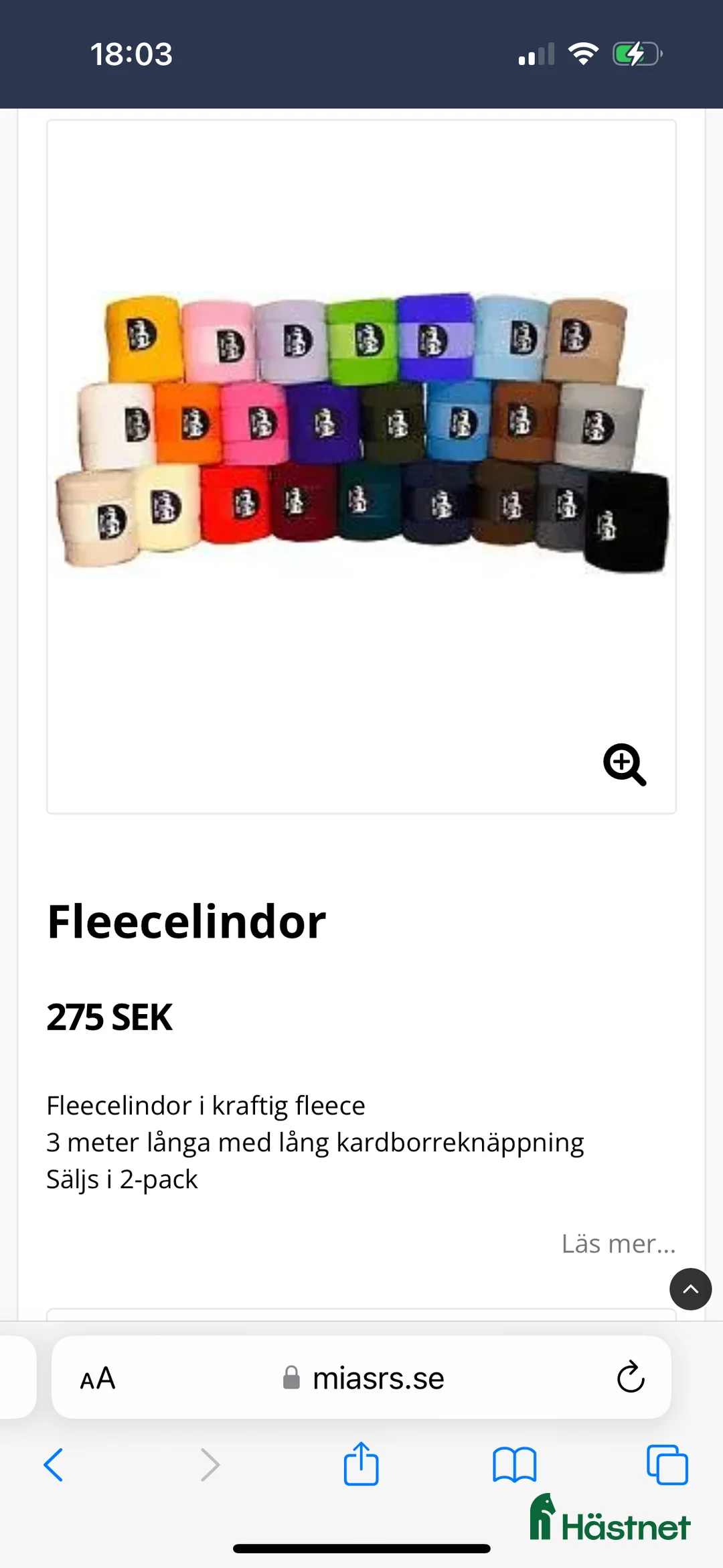
Task: Expand description with Läs mer
Action: 618,1244
